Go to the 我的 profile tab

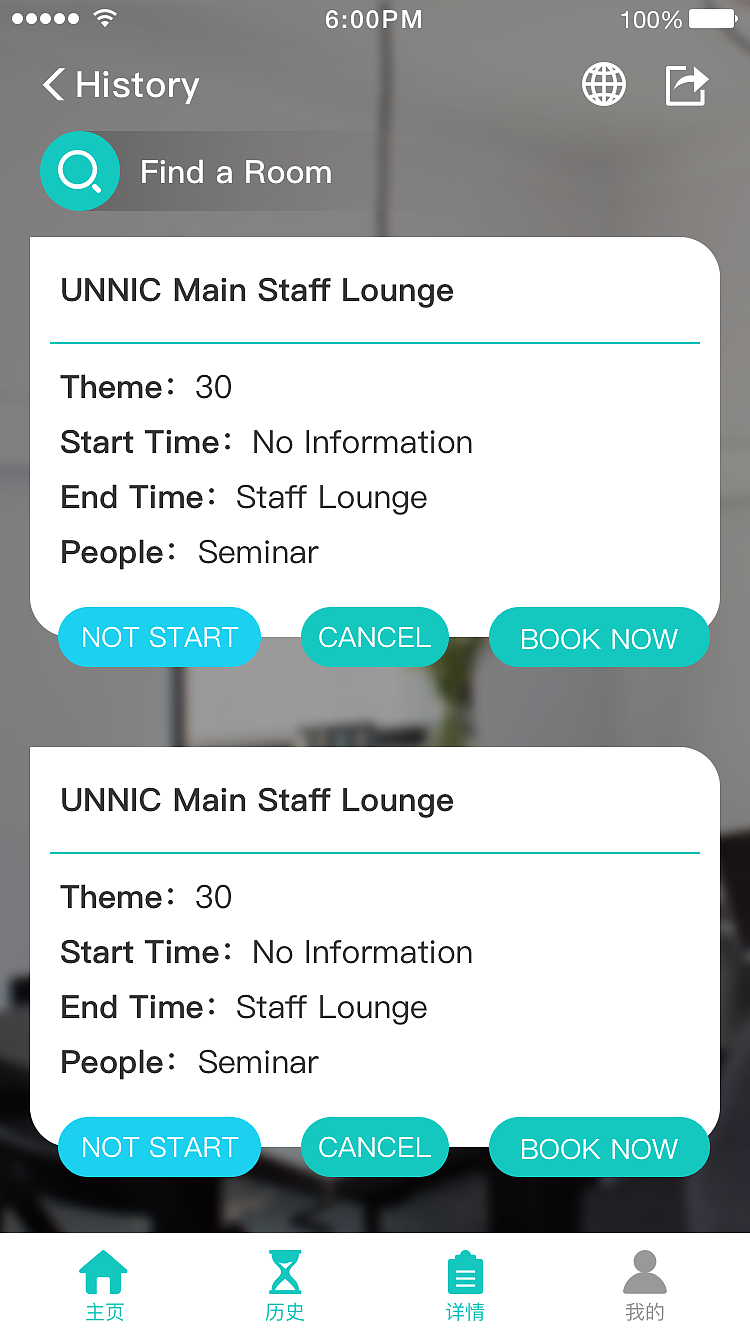tap(644, 1285)
